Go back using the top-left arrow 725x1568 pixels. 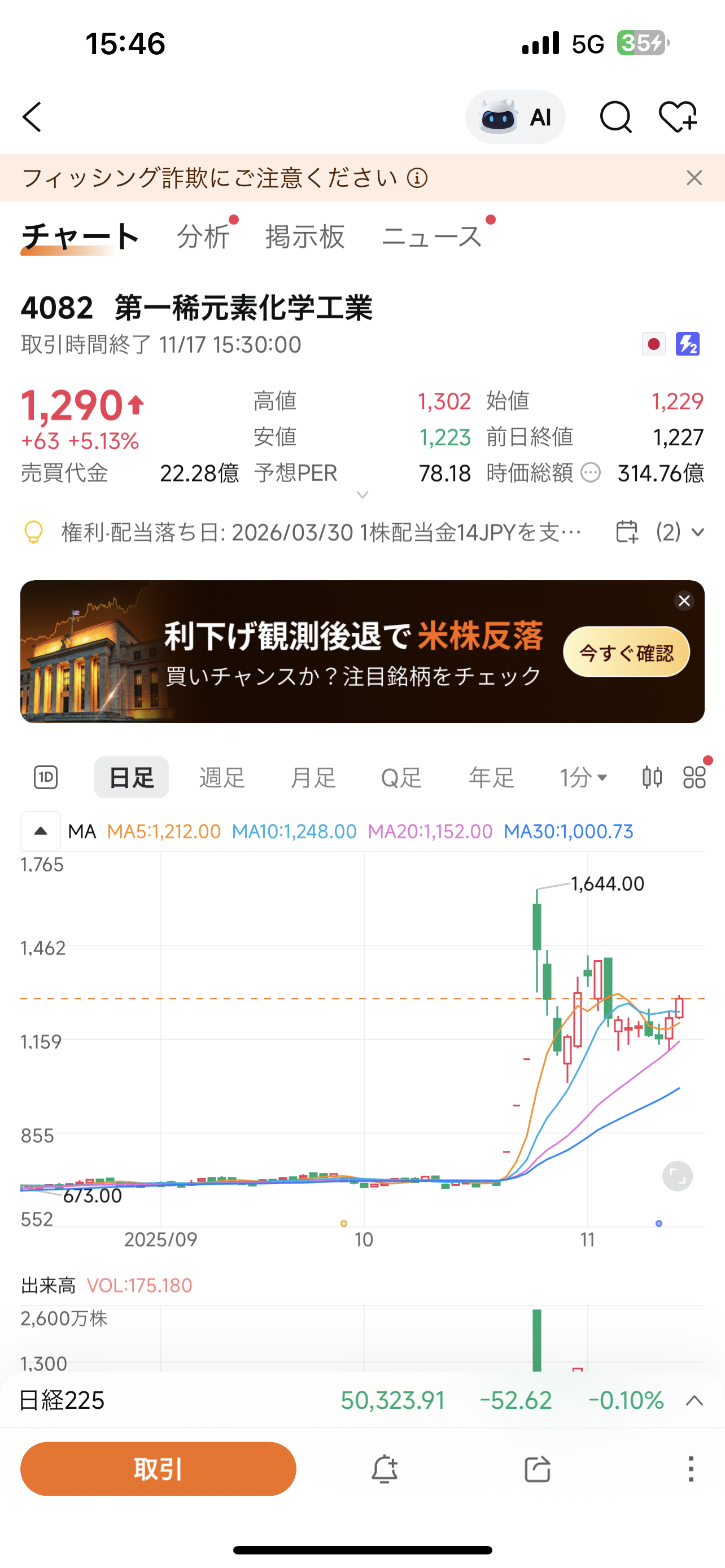(32, 117)
